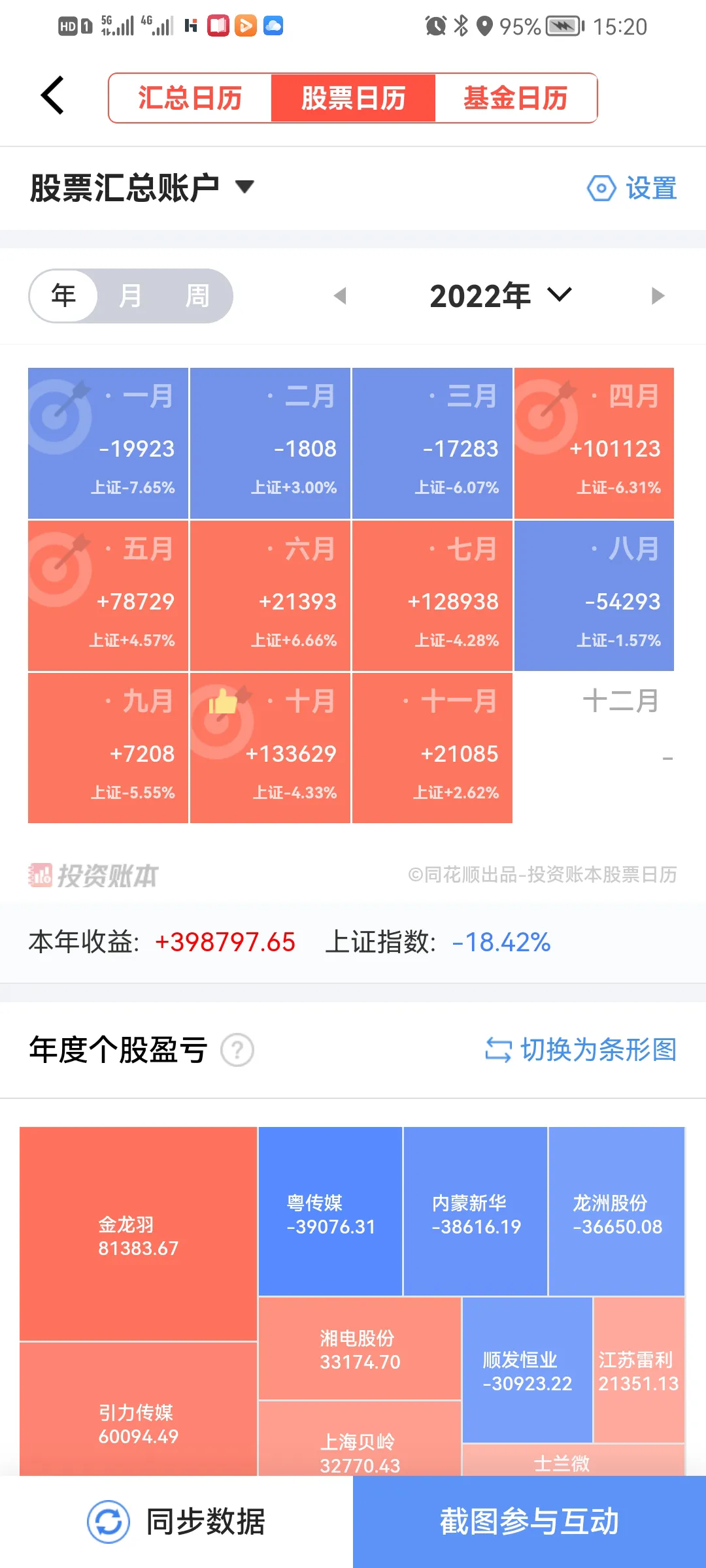The image size is (706, 1568).
Task: Open the 七月 month tile
Action: pyautogui.click(x=432, y=596)
